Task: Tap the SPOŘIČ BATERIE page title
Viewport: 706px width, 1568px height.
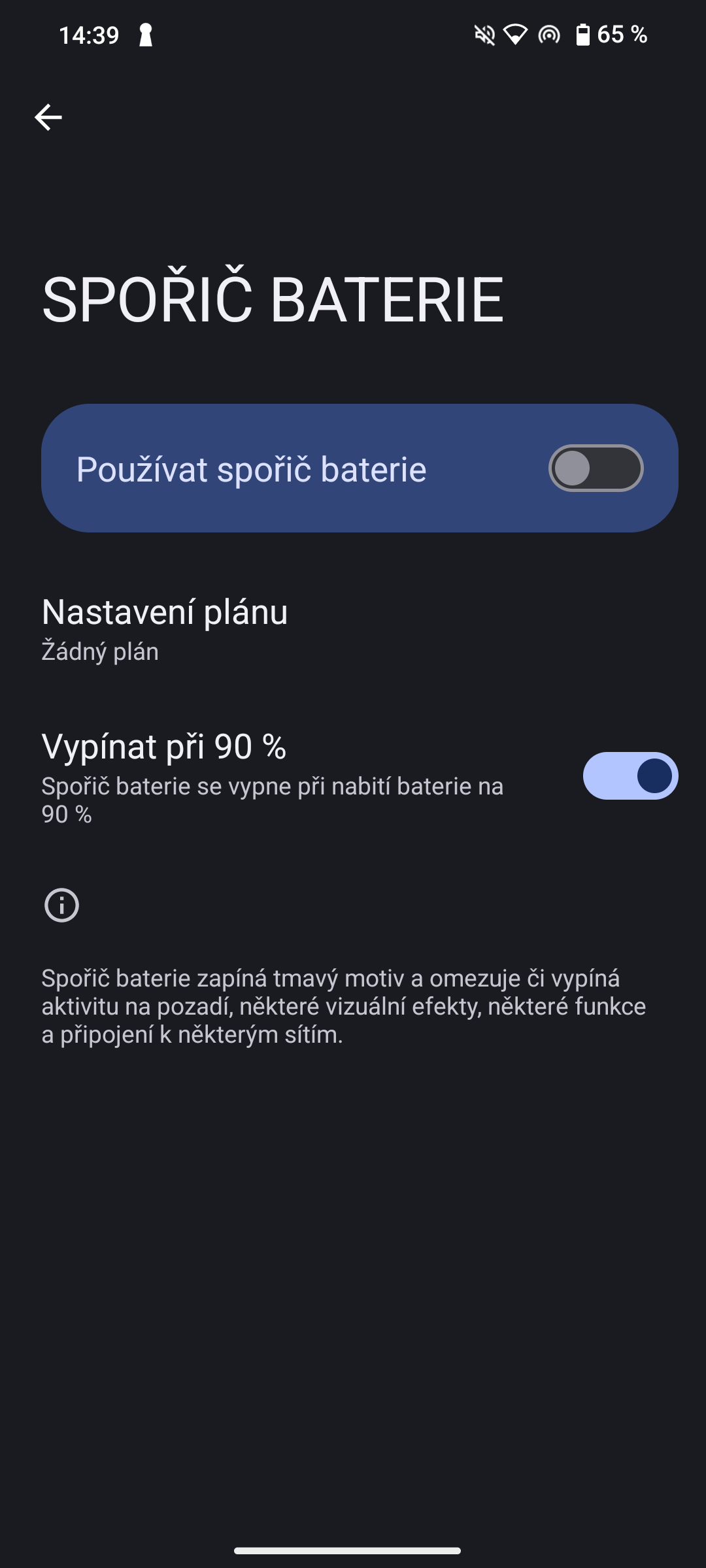Action: [x=273, y=300]
